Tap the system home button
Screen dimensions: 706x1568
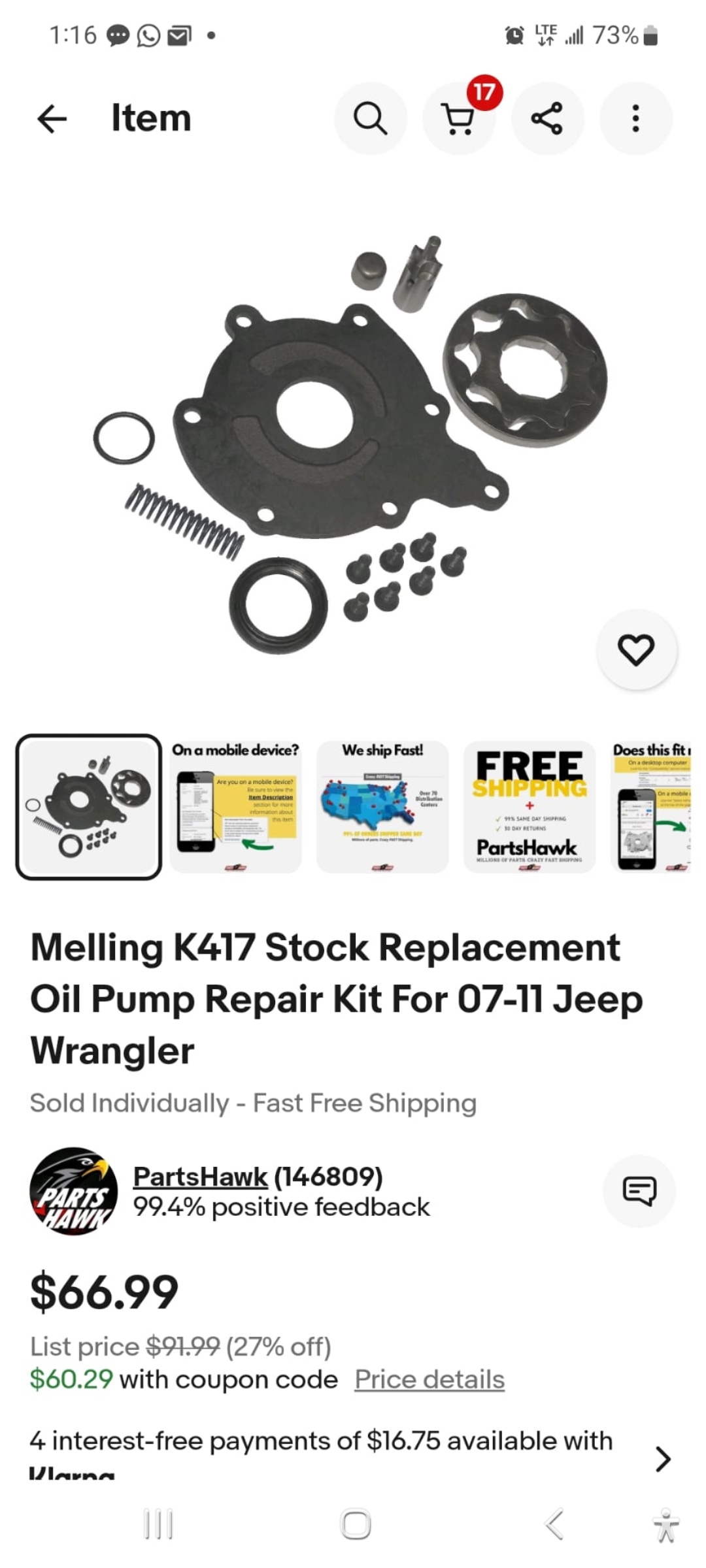(356, 1525)
